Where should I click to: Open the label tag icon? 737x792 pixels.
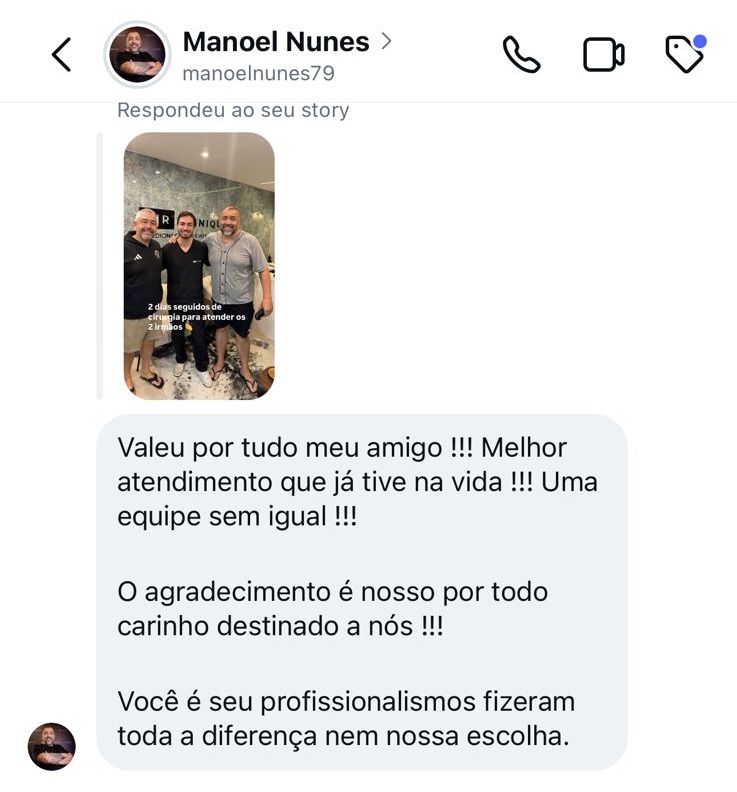tap(685, 55)
